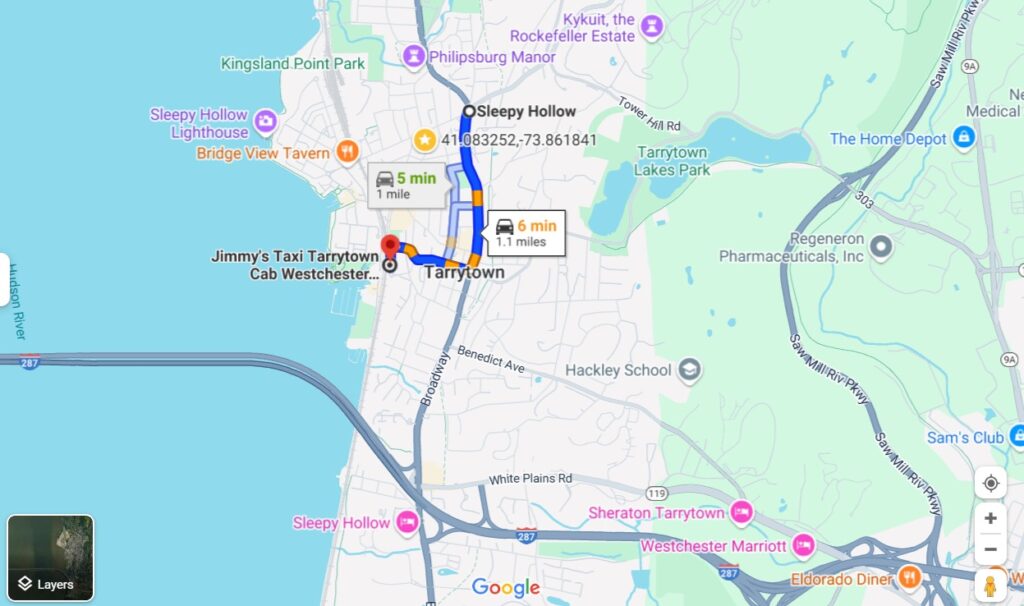The width and height of the screenshot is (1024, 606).
Task: Open Eldorado Diner marker
Action: pyautogui.click(x=909, y=576)
